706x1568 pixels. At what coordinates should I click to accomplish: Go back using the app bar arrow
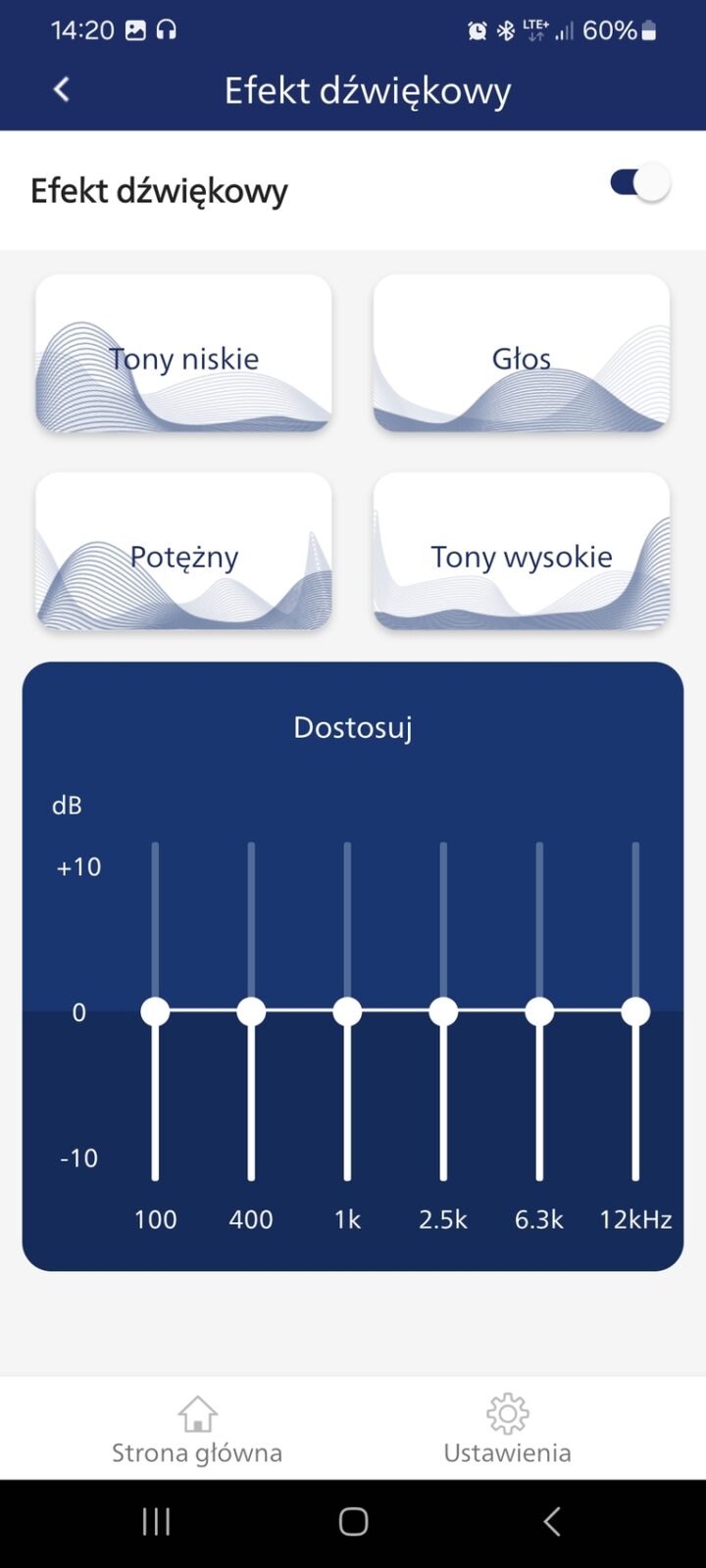point(61,89)
